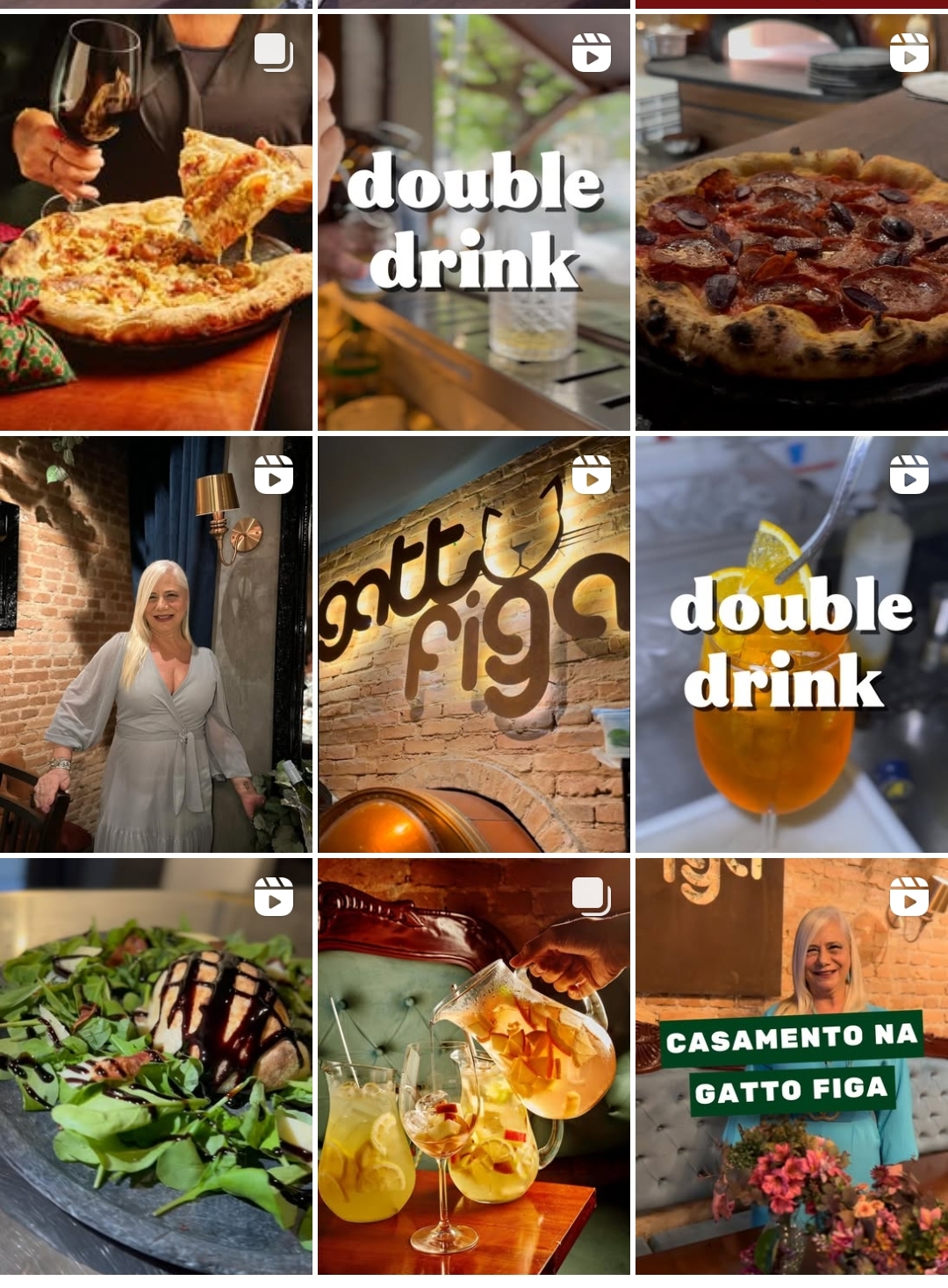Play the burrata salad reel

tap(155, 1065)
